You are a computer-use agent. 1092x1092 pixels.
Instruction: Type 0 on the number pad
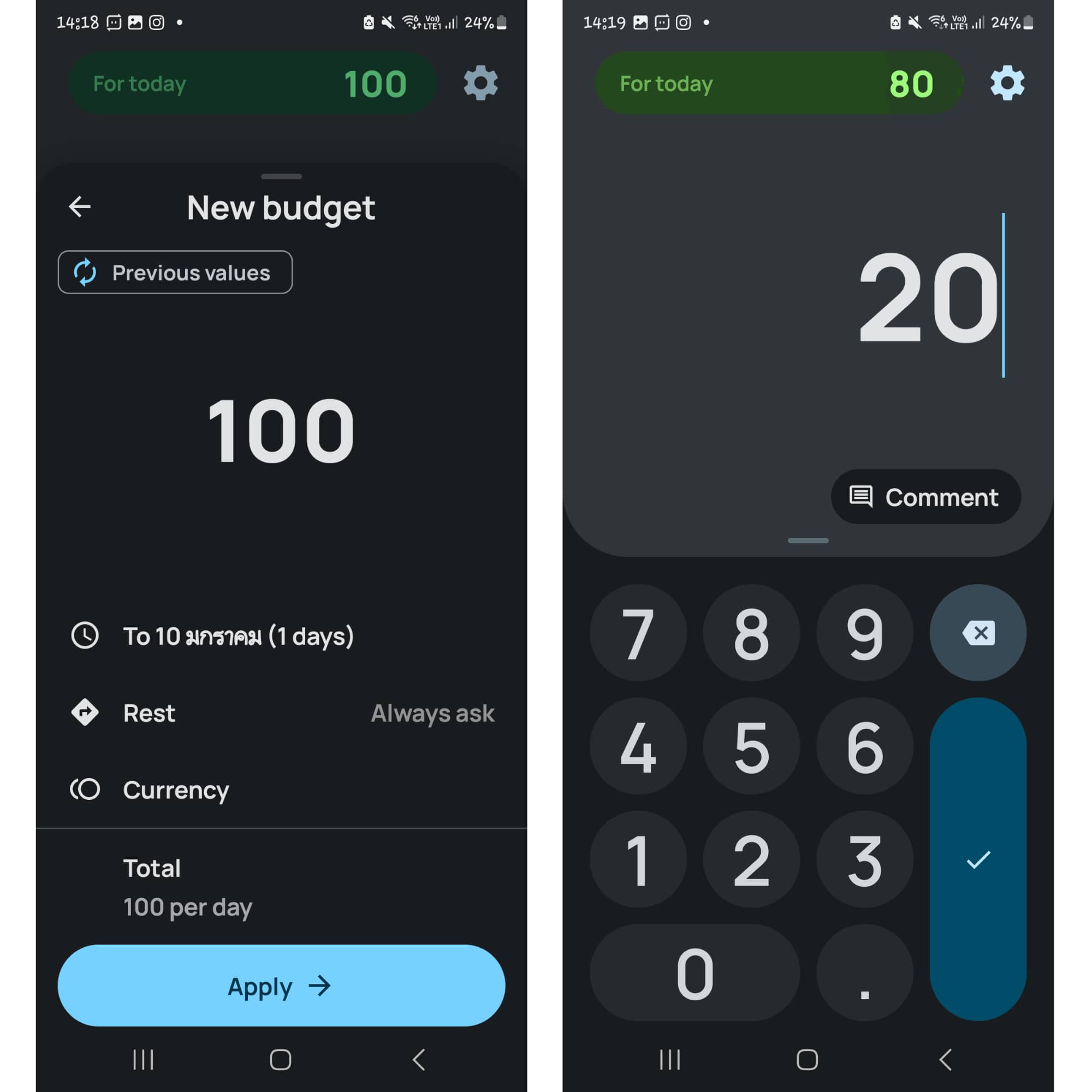pos(695,973)
